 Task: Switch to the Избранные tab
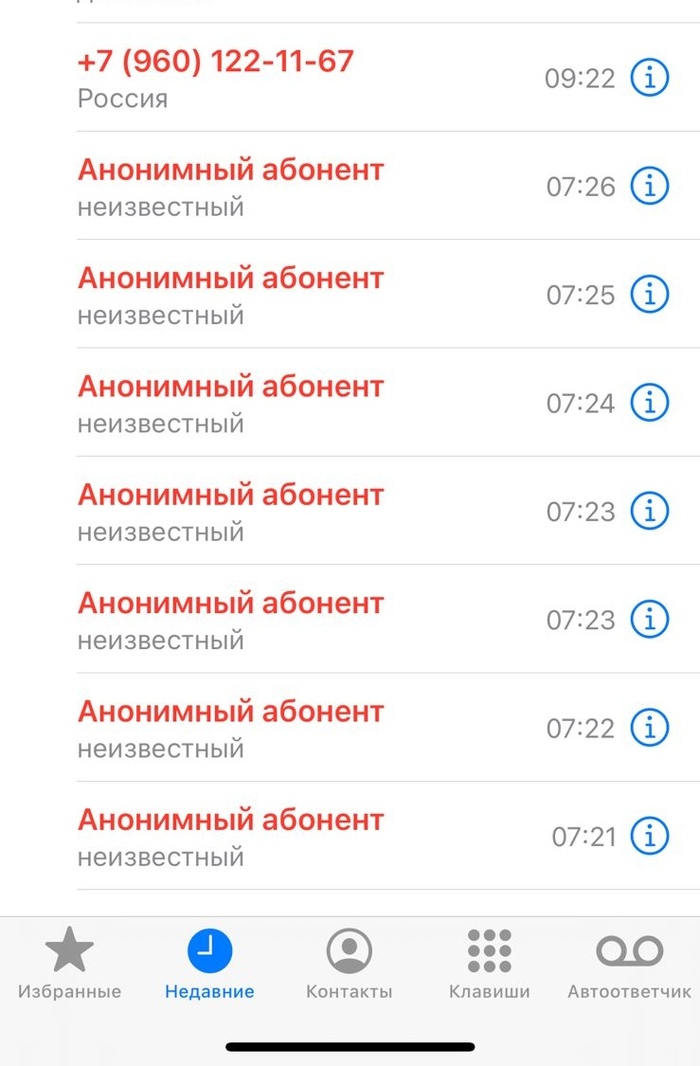[x=69, y=963]
